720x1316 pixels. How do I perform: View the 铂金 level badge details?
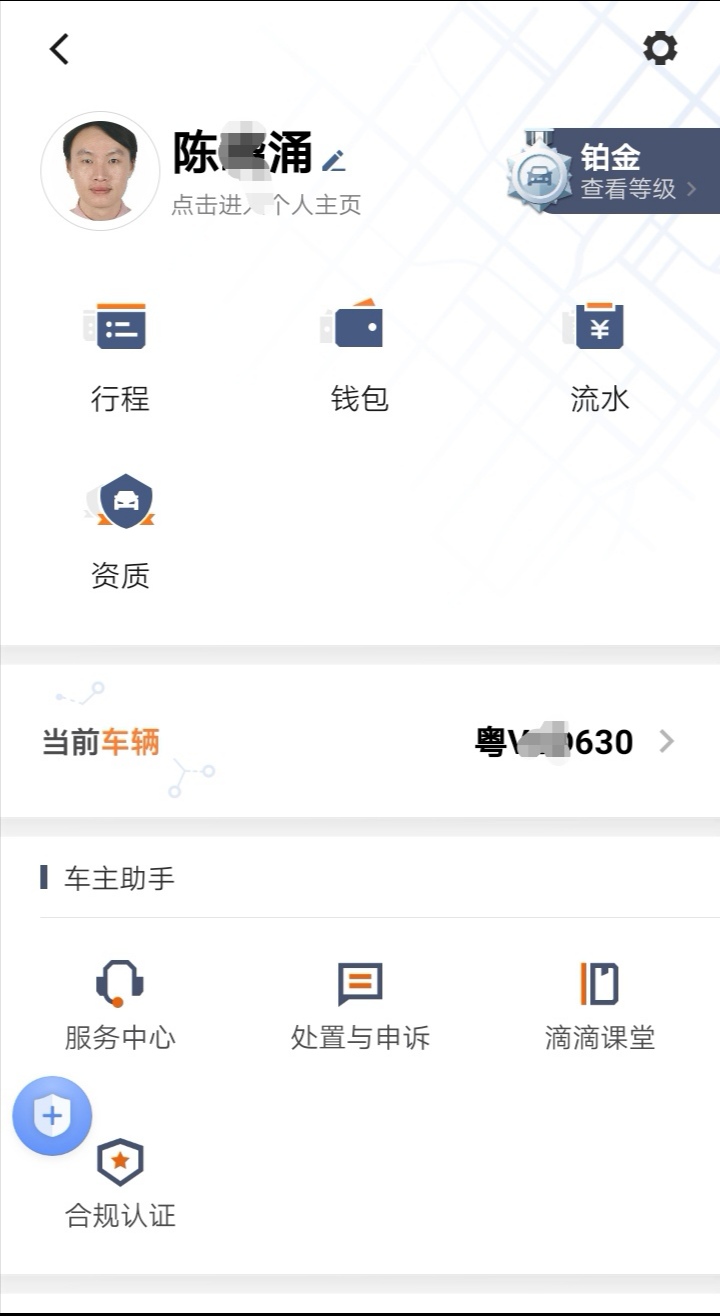(x=612, y=171)
